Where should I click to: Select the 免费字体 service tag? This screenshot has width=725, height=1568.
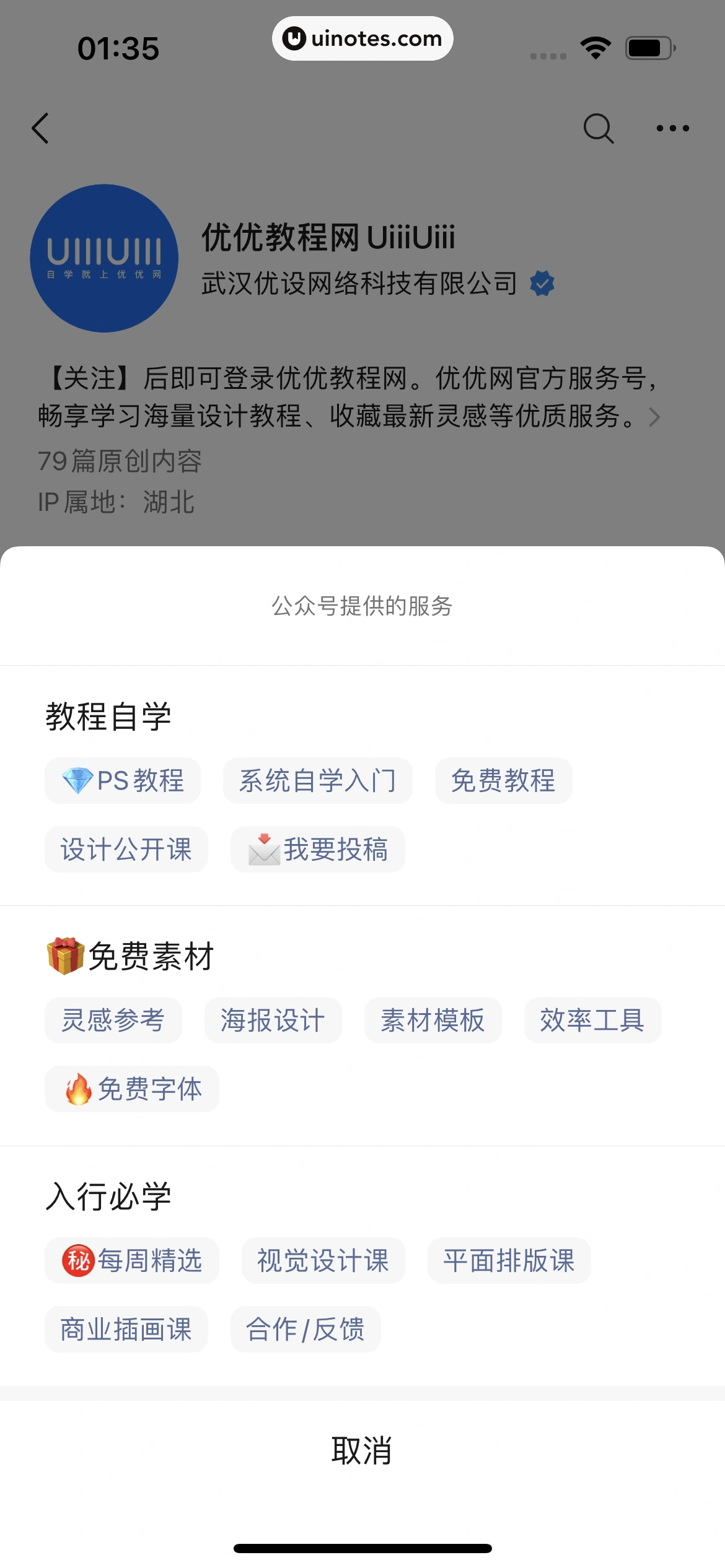(131, 1089)
